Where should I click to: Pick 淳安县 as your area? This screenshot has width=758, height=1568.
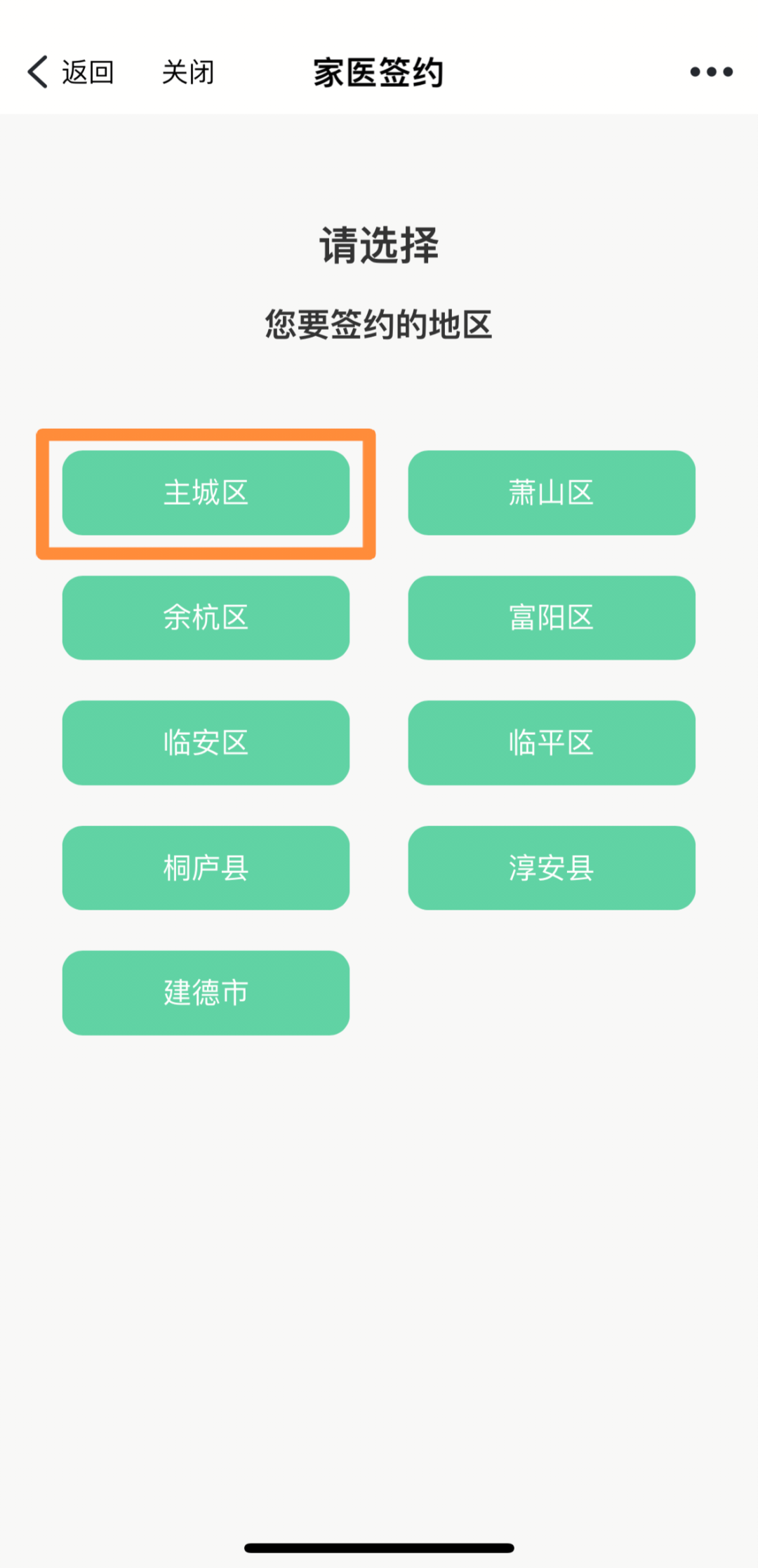pos(552,868)
